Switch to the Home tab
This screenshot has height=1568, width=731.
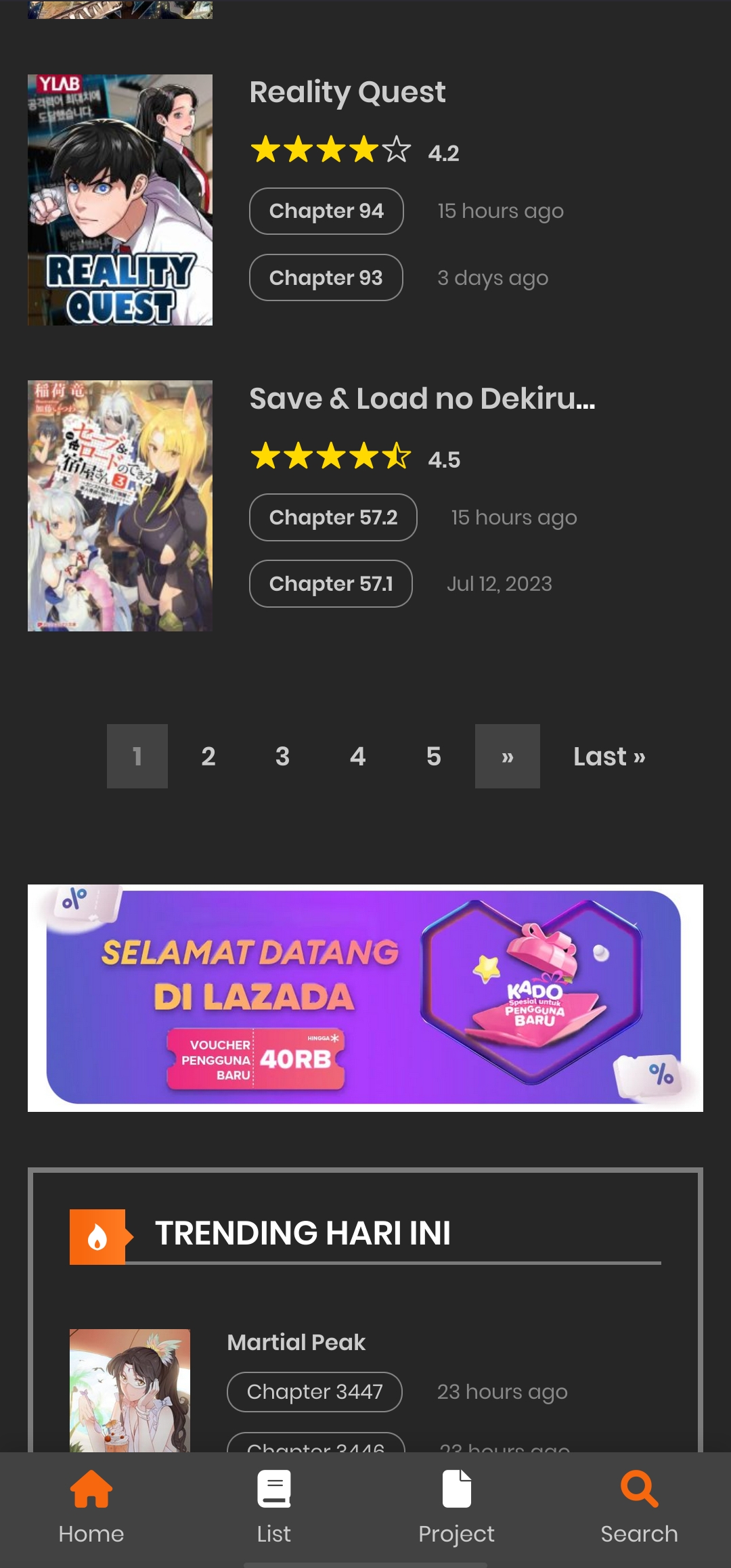(x=91, y=1506)
